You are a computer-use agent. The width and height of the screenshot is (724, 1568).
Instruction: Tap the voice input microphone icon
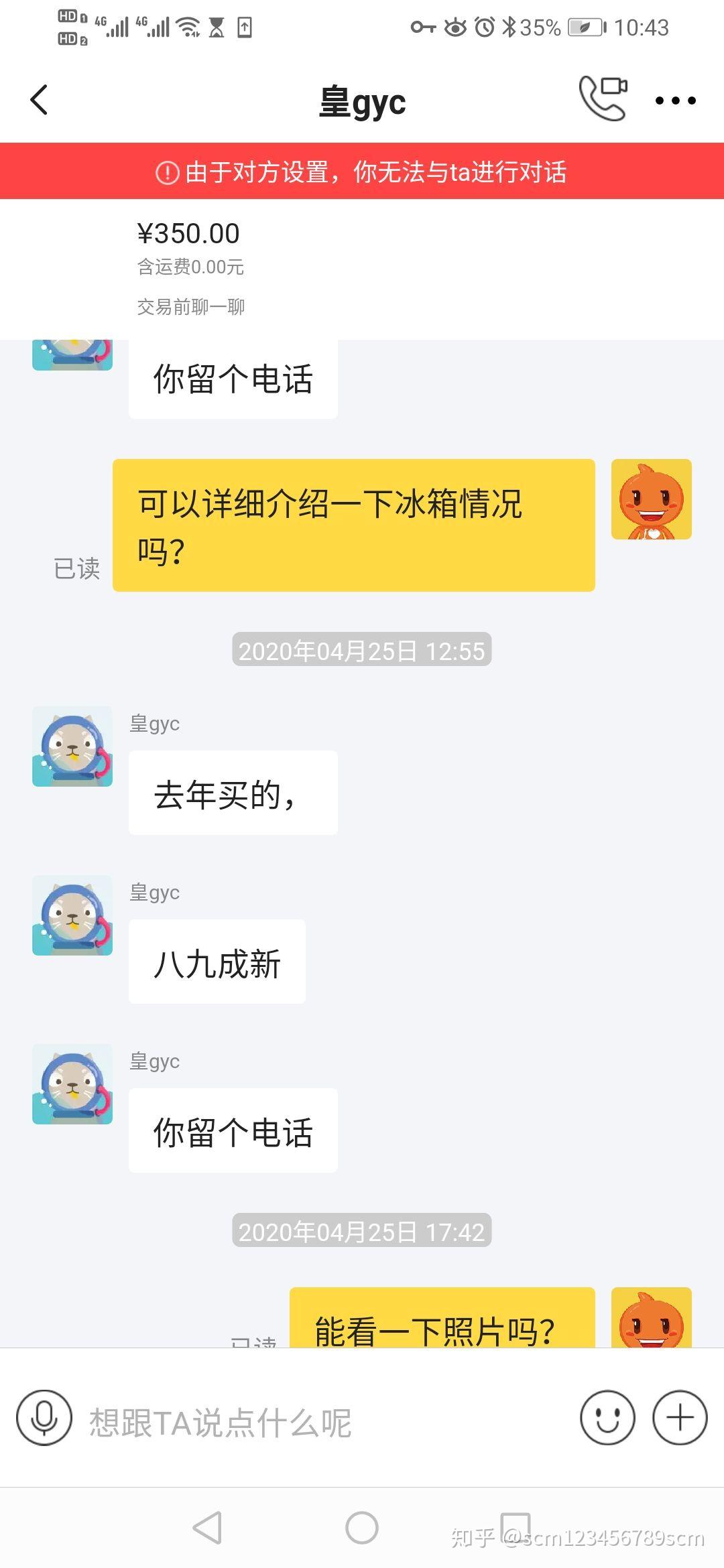(44, 1417)
